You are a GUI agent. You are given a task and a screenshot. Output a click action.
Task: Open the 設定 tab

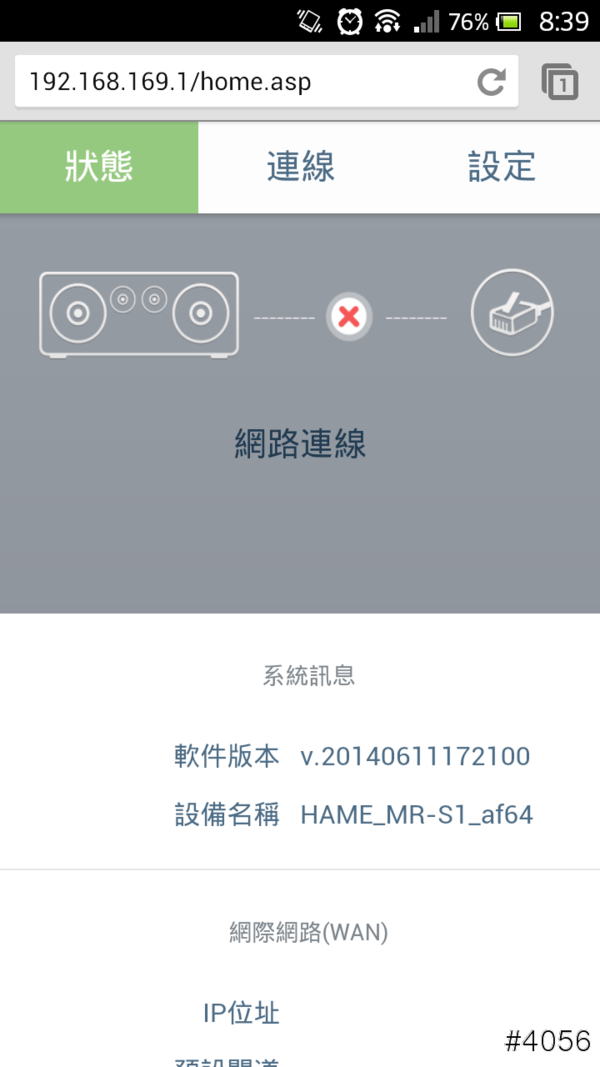502,167
